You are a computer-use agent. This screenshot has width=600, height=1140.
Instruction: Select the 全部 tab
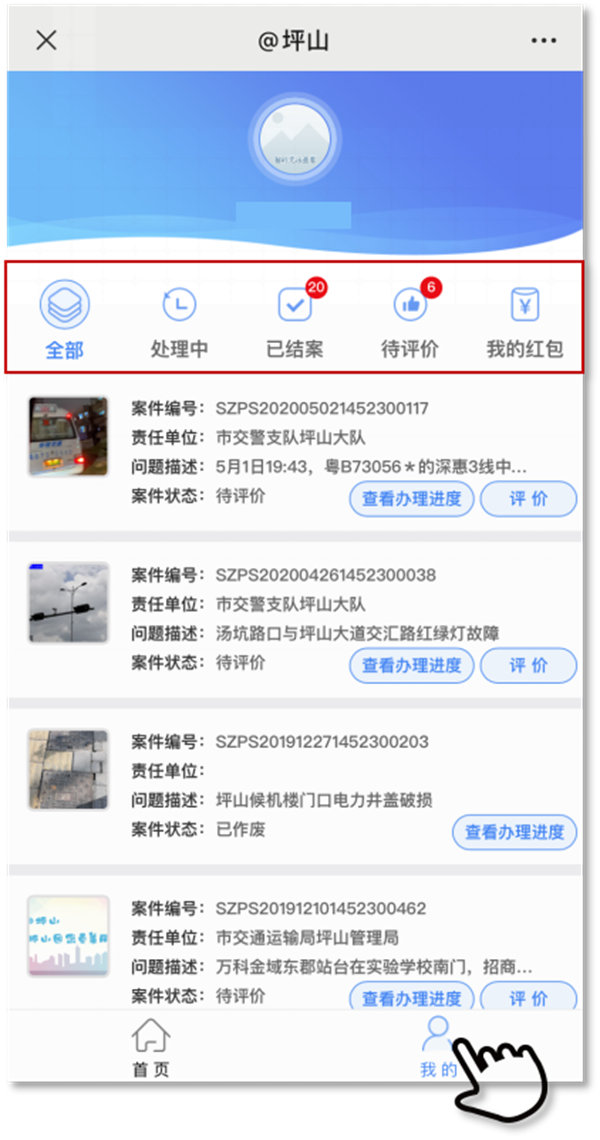pyautogui.click(x=65, y=319)
